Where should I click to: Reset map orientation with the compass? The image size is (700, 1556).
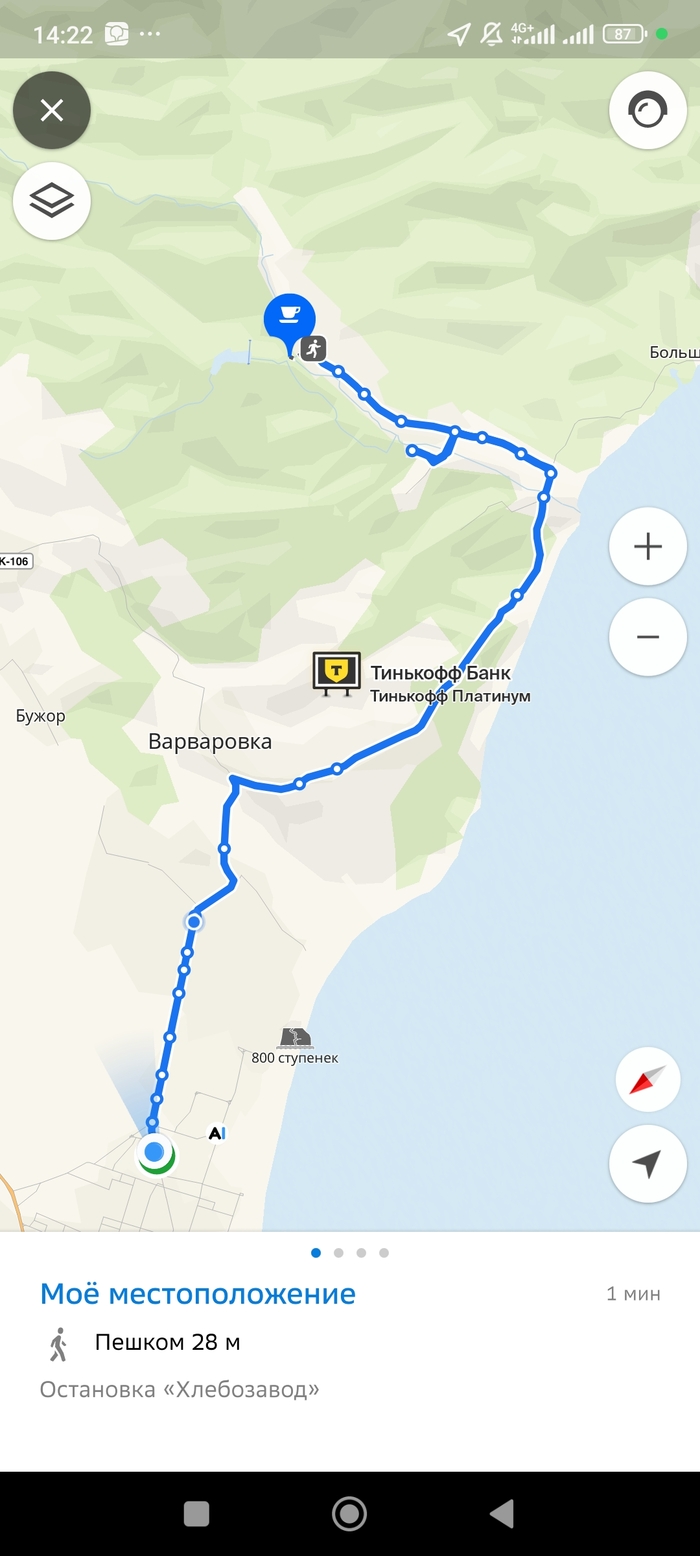(x=647, y=1079)
